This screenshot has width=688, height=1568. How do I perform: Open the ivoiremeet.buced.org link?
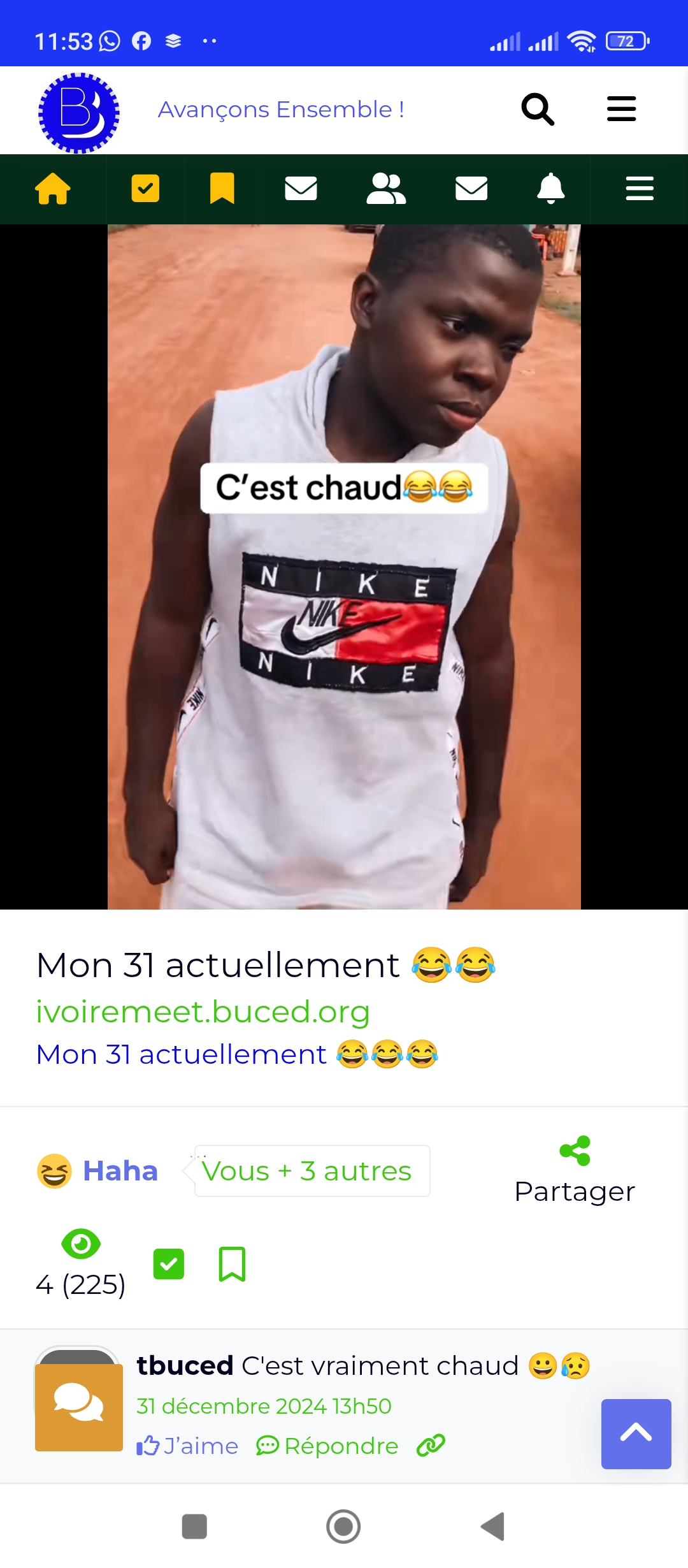[203, 1012]
